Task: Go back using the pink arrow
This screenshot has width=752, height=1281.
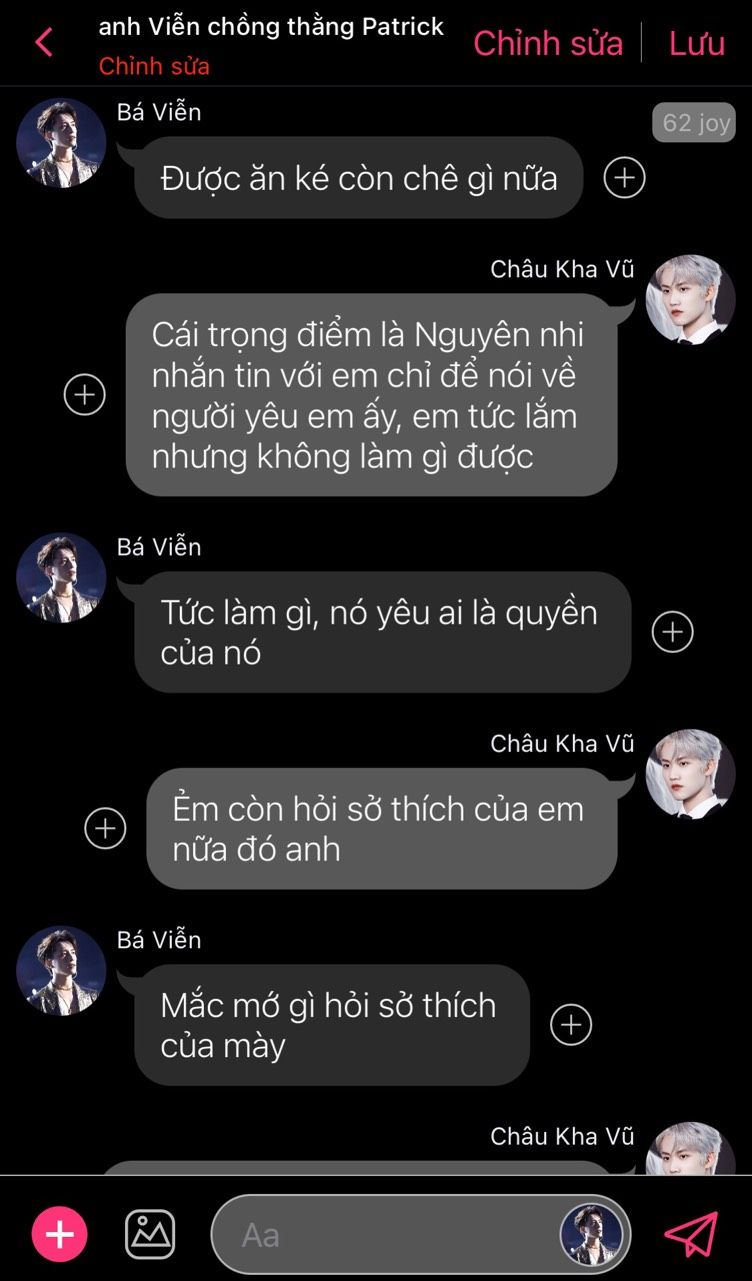Action: pyautogui.click(x=44, y=43)
